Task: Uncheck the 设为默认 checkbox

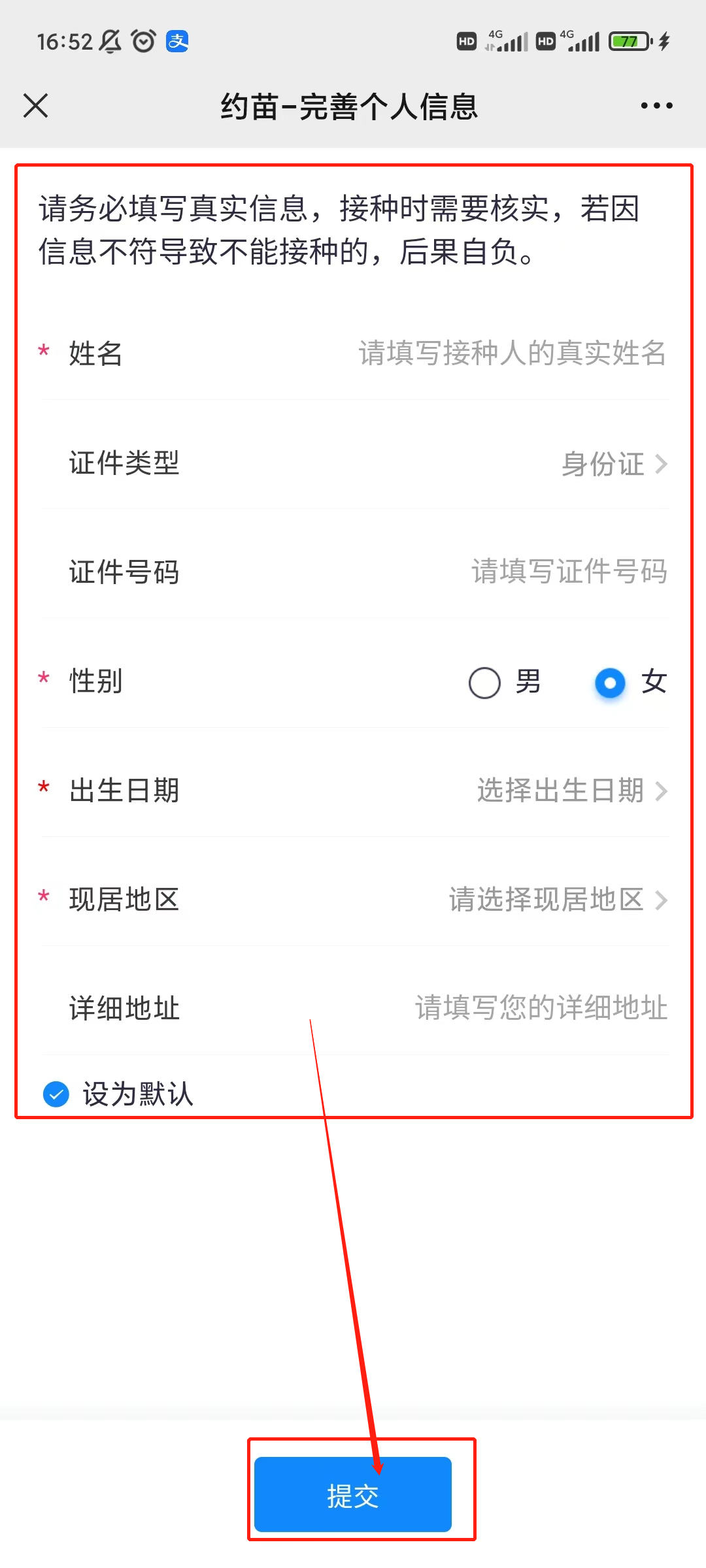Action: pos(56,1094)
